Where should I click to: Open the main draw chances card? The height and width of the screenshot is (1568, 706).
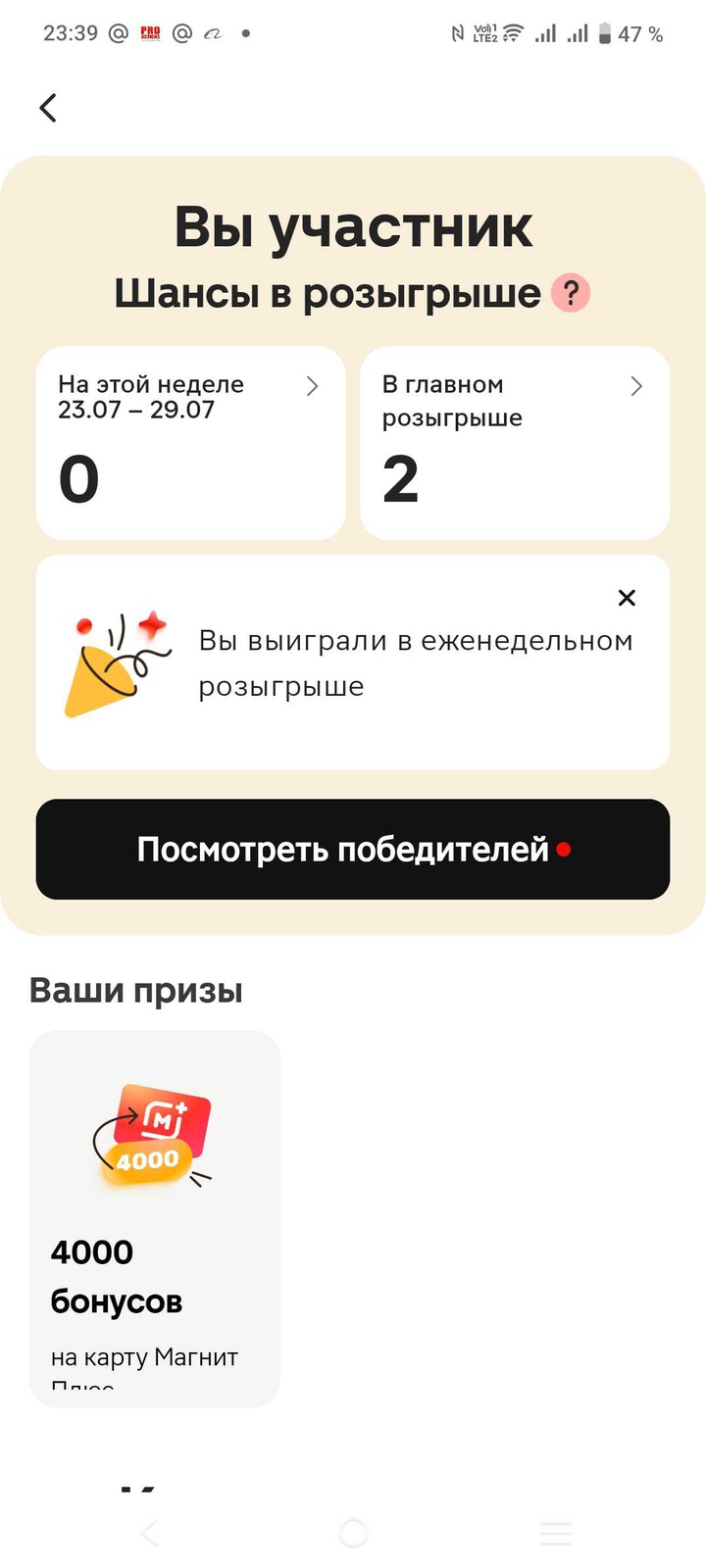click(x=515, y=442)
